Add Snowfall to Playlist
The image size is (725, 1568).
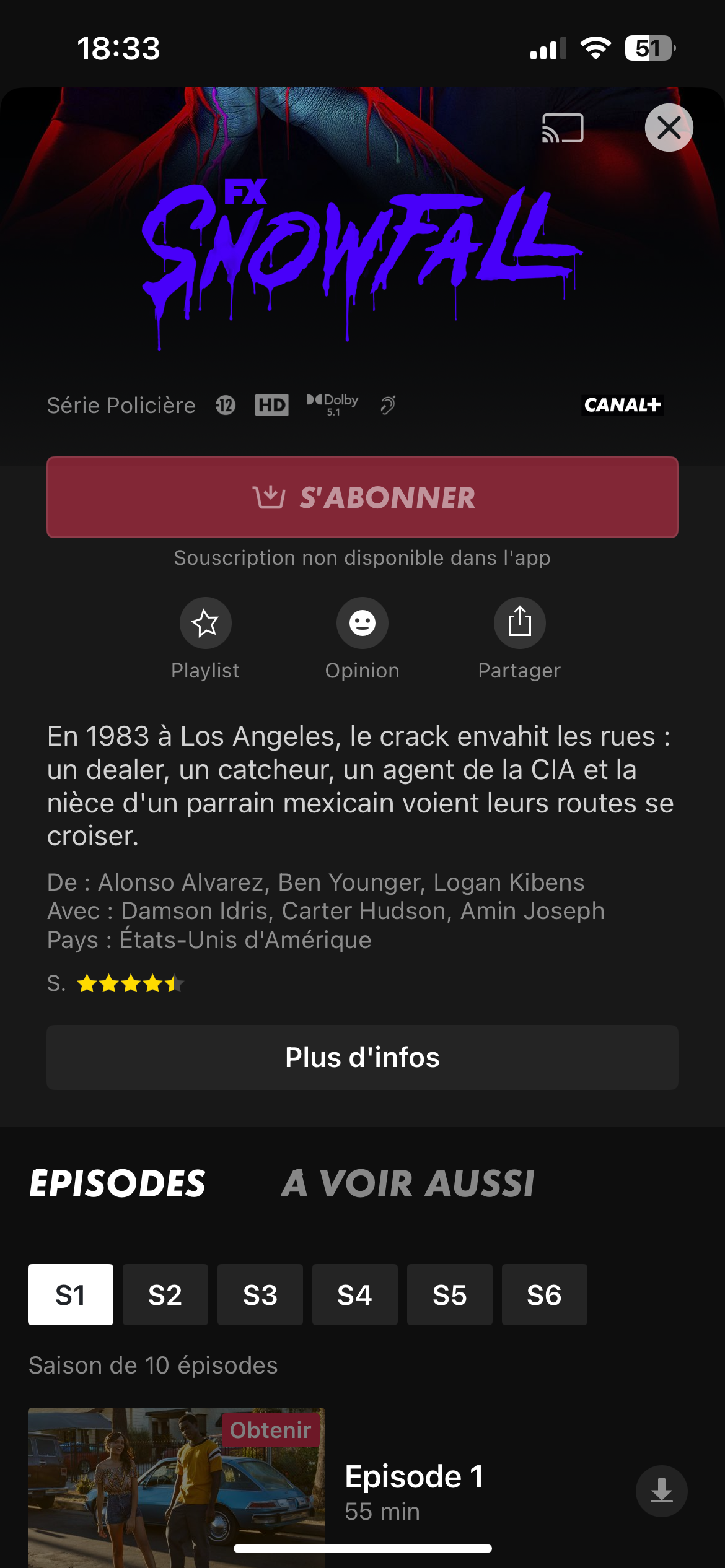click(205, 623)
